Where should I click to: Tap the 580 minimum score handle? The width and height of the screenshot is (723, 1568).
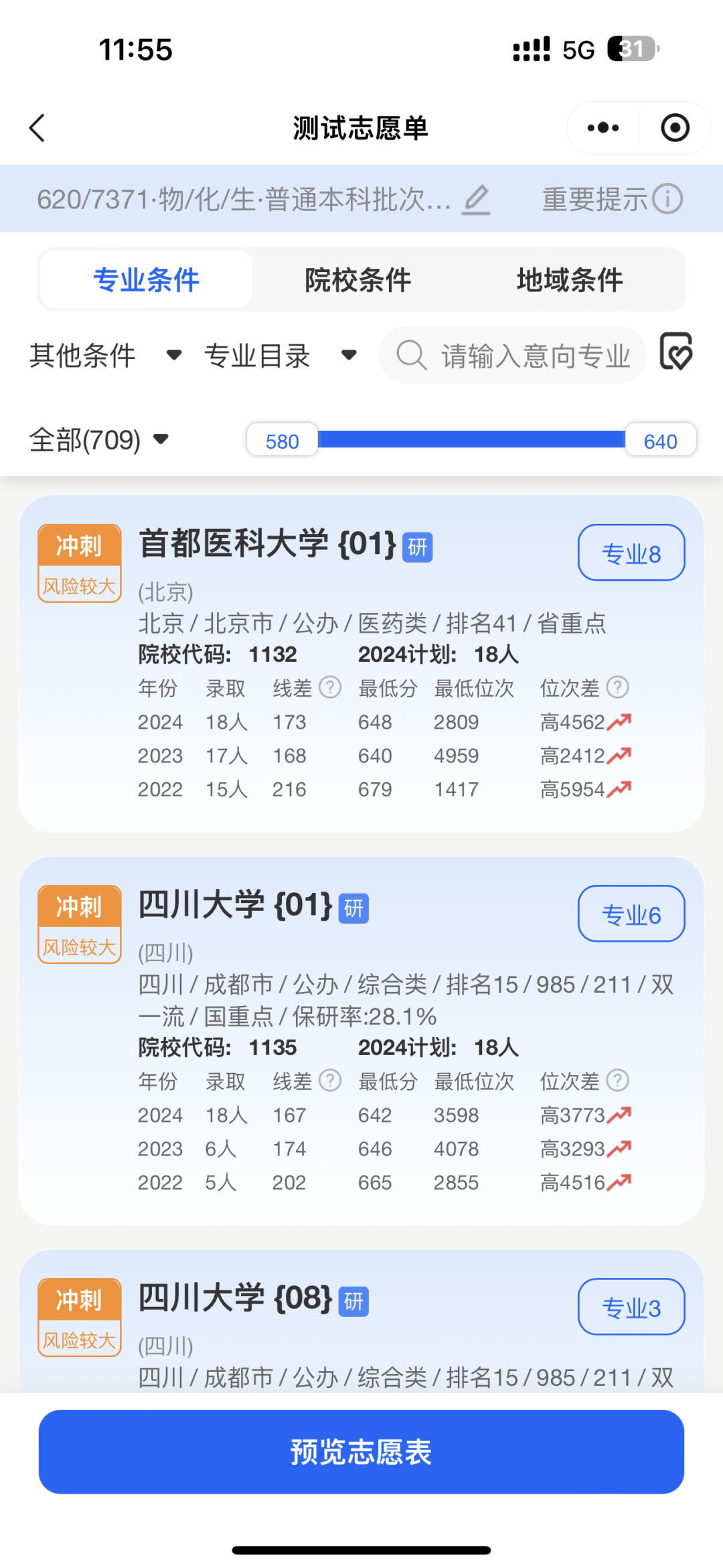282,441
